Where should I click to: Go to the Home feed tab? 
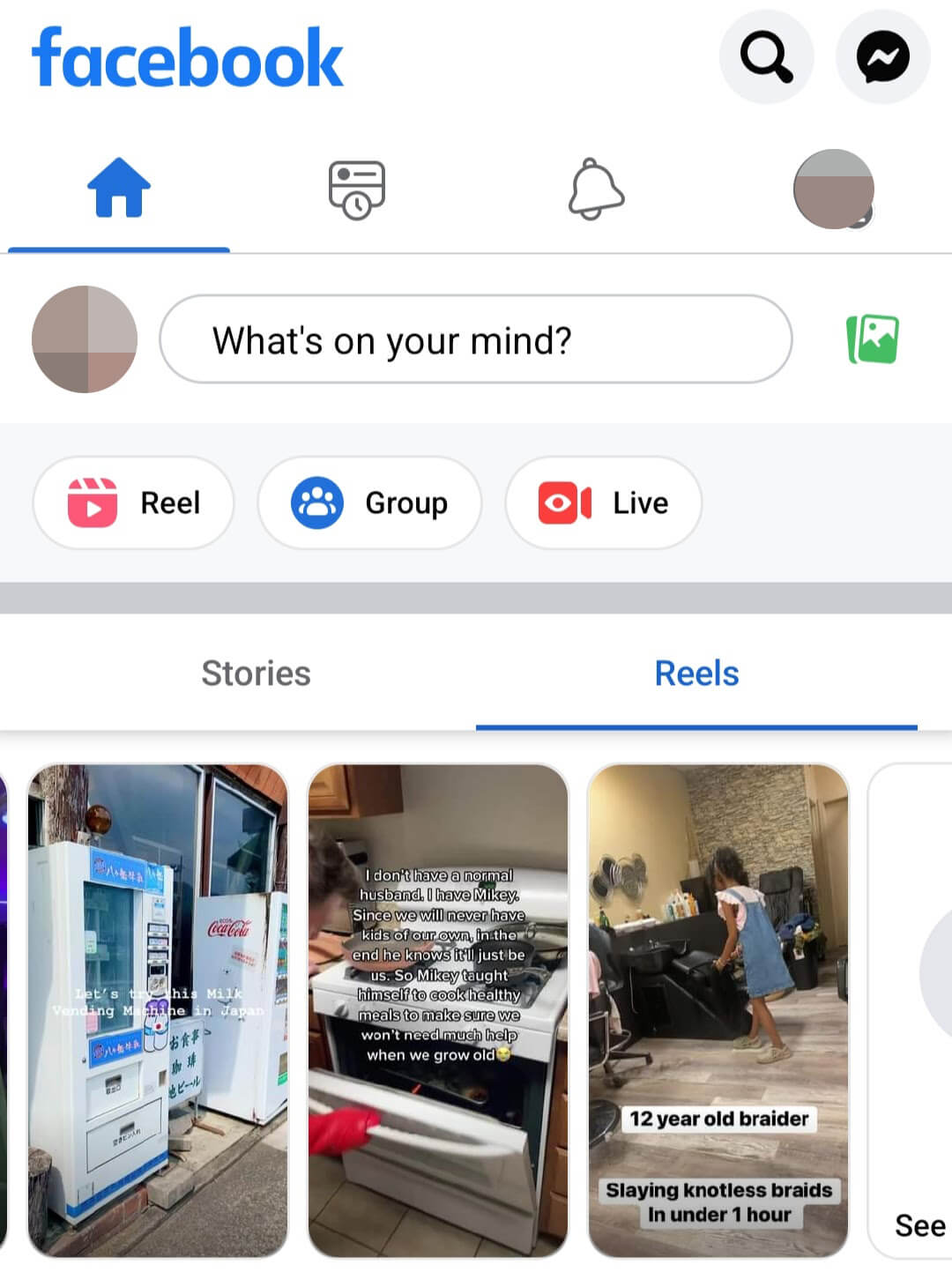[x=119, y=188]
